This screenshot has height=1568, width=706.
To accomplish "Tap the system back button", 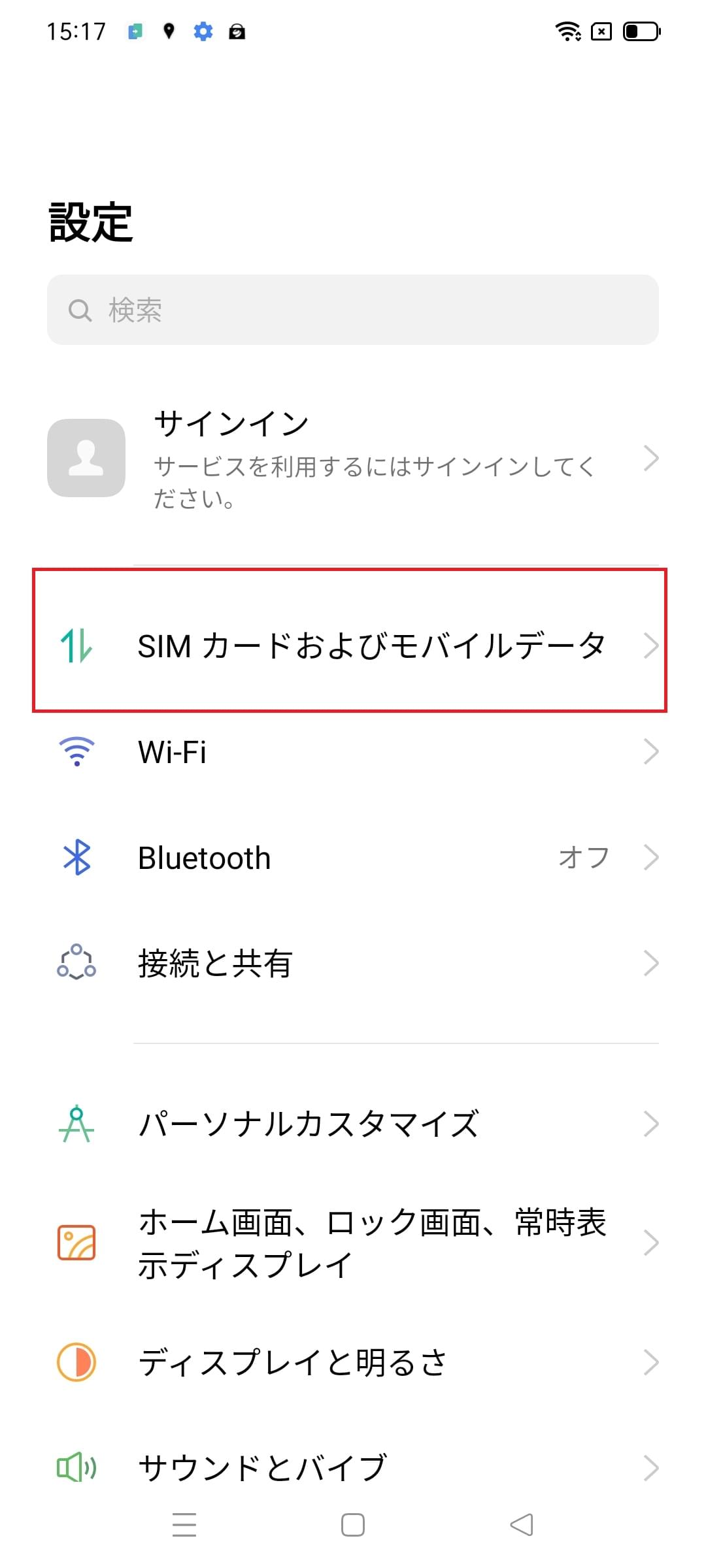I will pos(522,1525).
